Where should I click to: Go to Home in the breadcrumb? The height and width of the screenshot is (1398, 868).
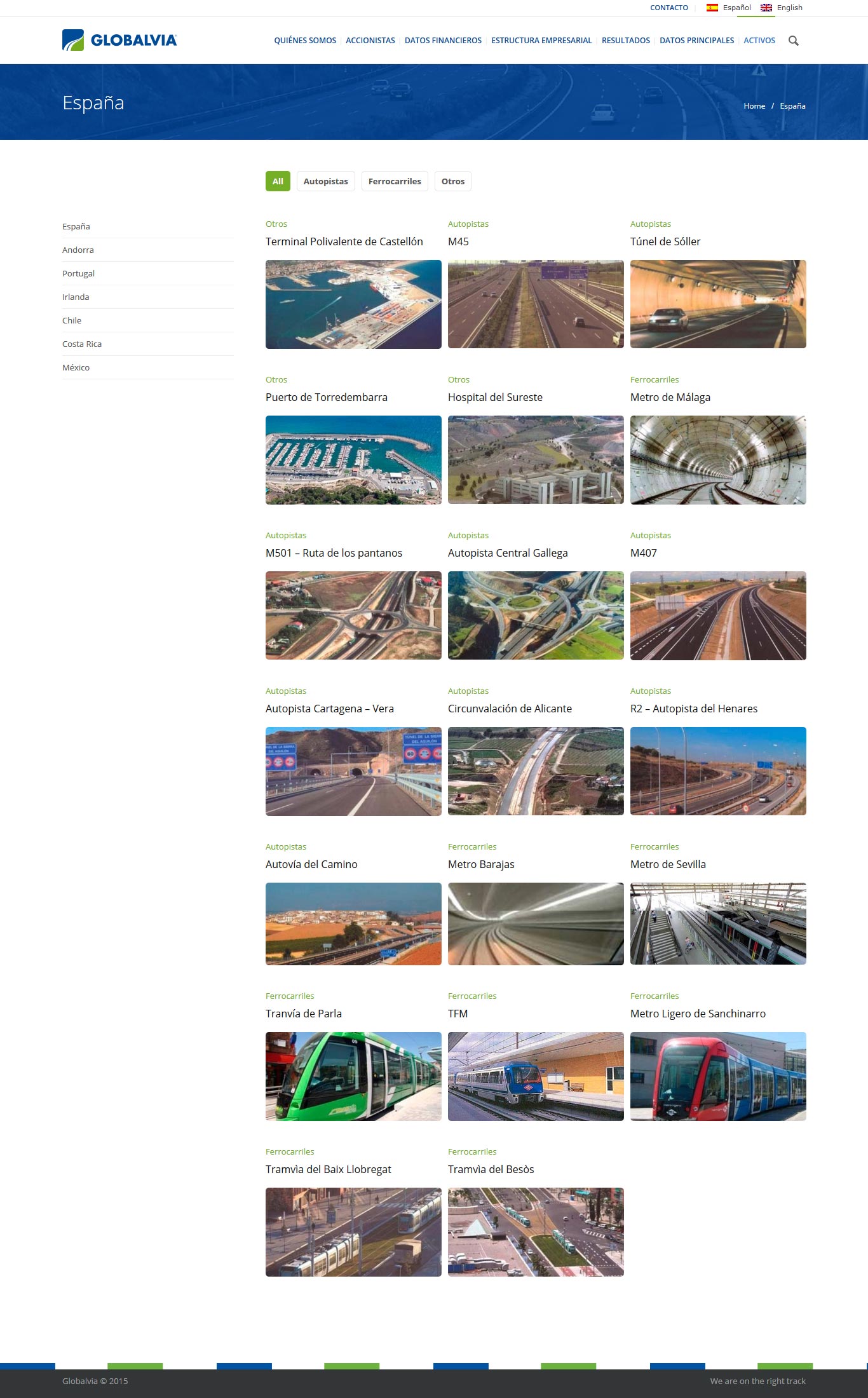coord(754,106)
